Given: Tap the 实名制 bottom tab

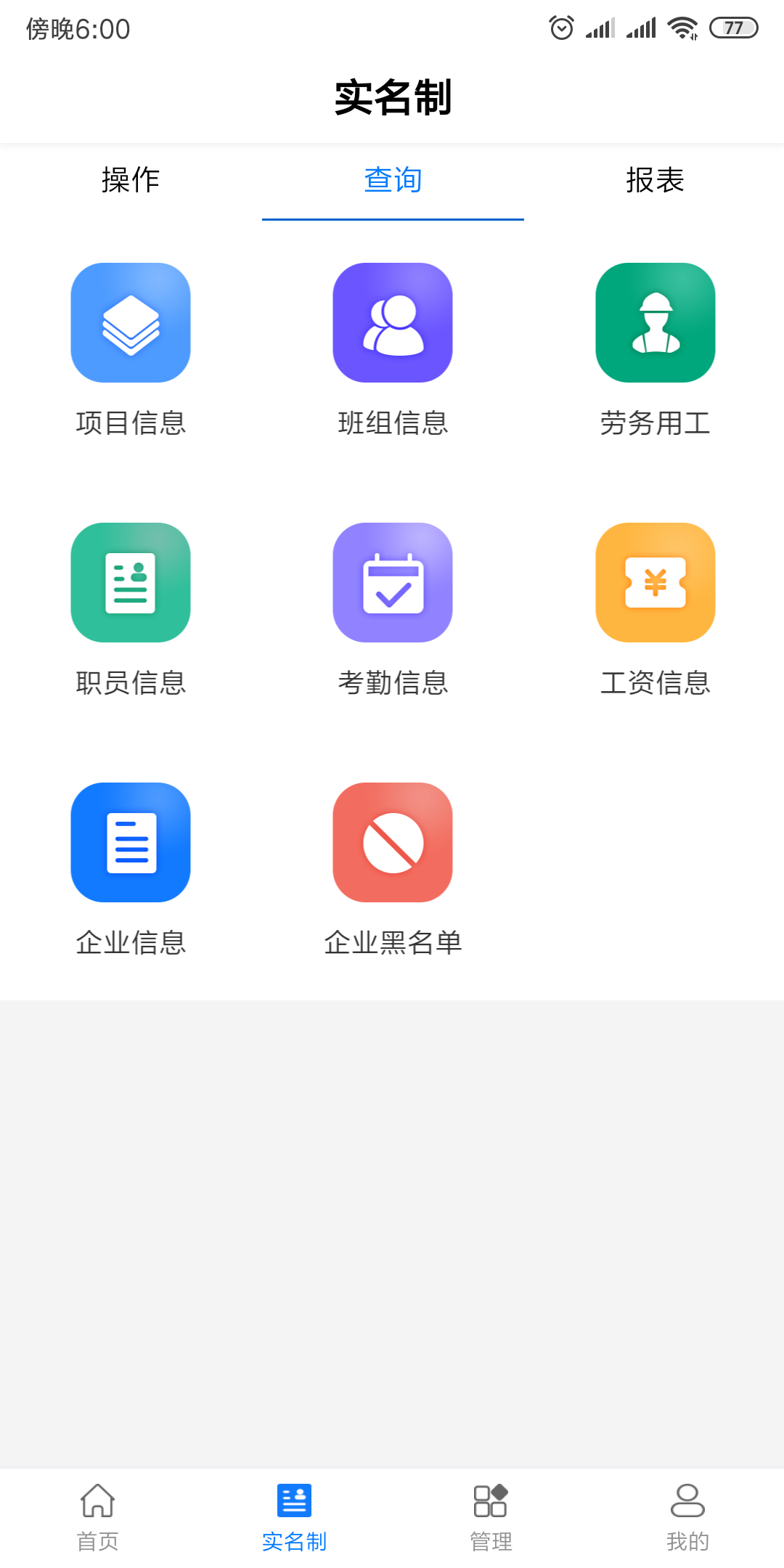Looking at the screenshot, I should pyautogui.click(x=294, y=1517).
